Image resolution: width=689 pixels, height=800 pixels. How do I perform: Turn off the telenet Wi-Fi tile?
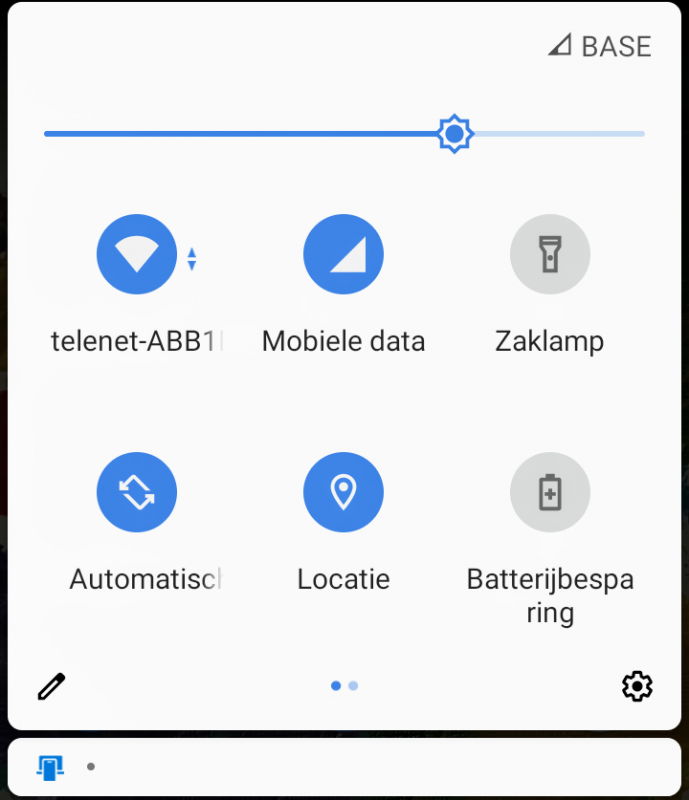137,254
